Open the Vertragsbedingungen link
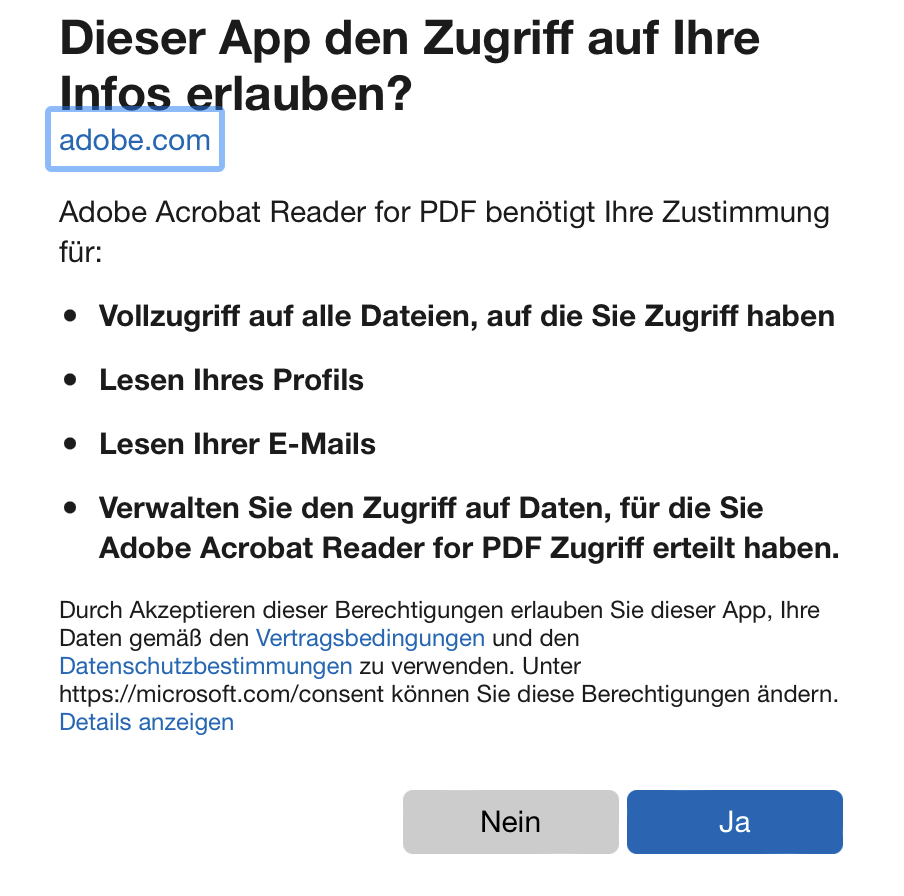Viewport: 904px width, 896px height. click(x=370, y=637)
